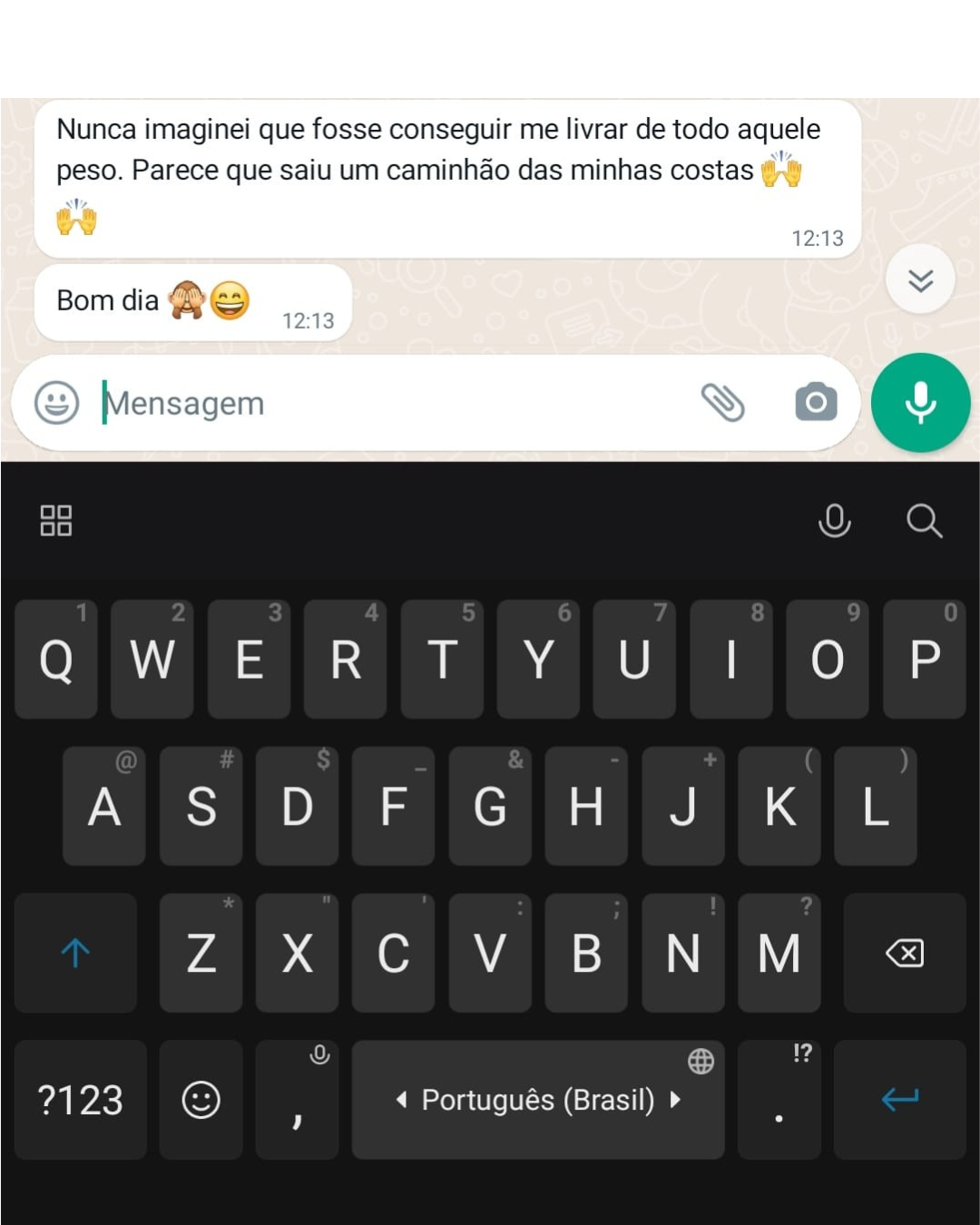Hit the backspace key
The height and width of the screenshot is (1225, 980).
click(x=904, y=953)
